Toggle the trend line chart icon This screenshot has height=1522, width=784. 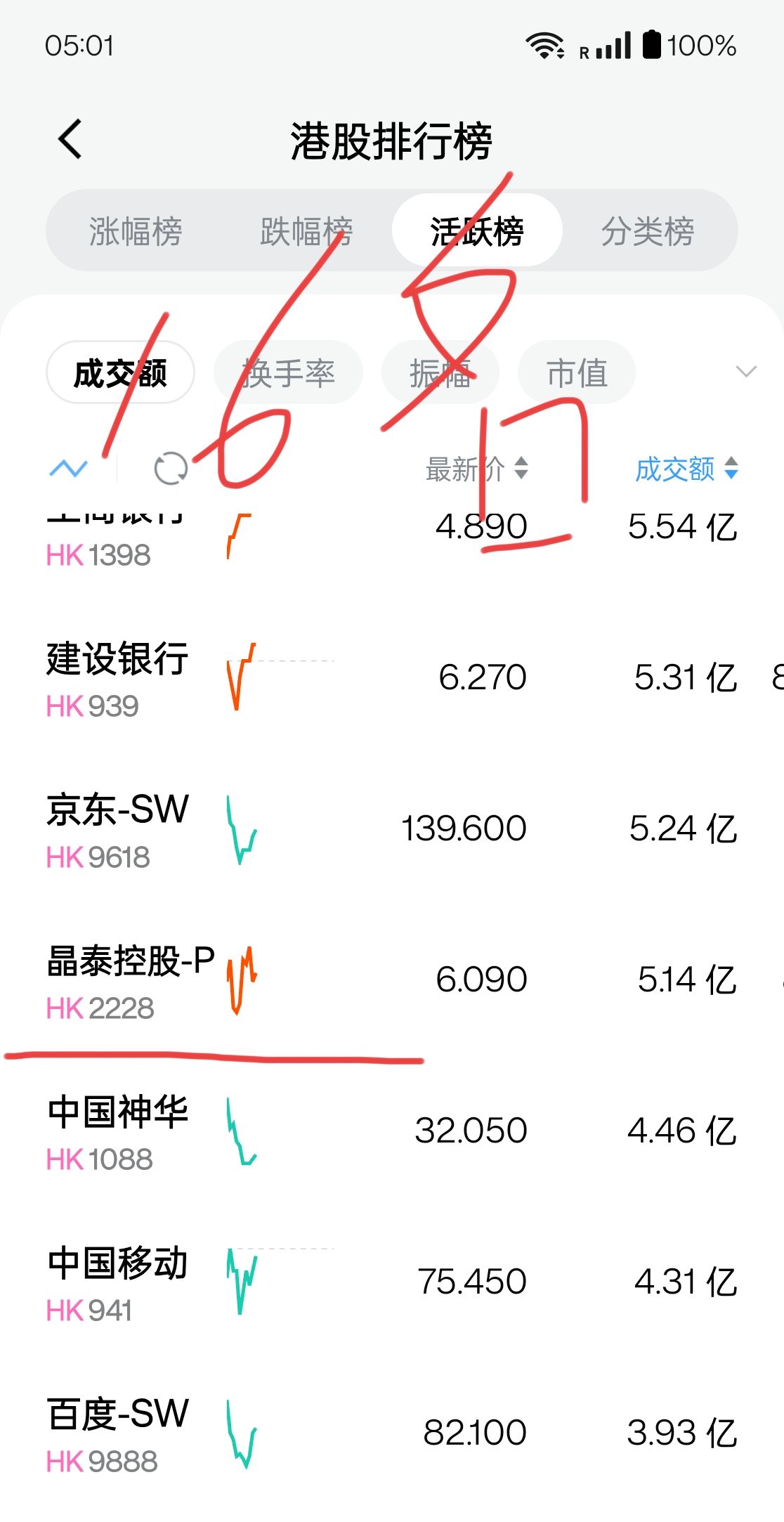68,468
